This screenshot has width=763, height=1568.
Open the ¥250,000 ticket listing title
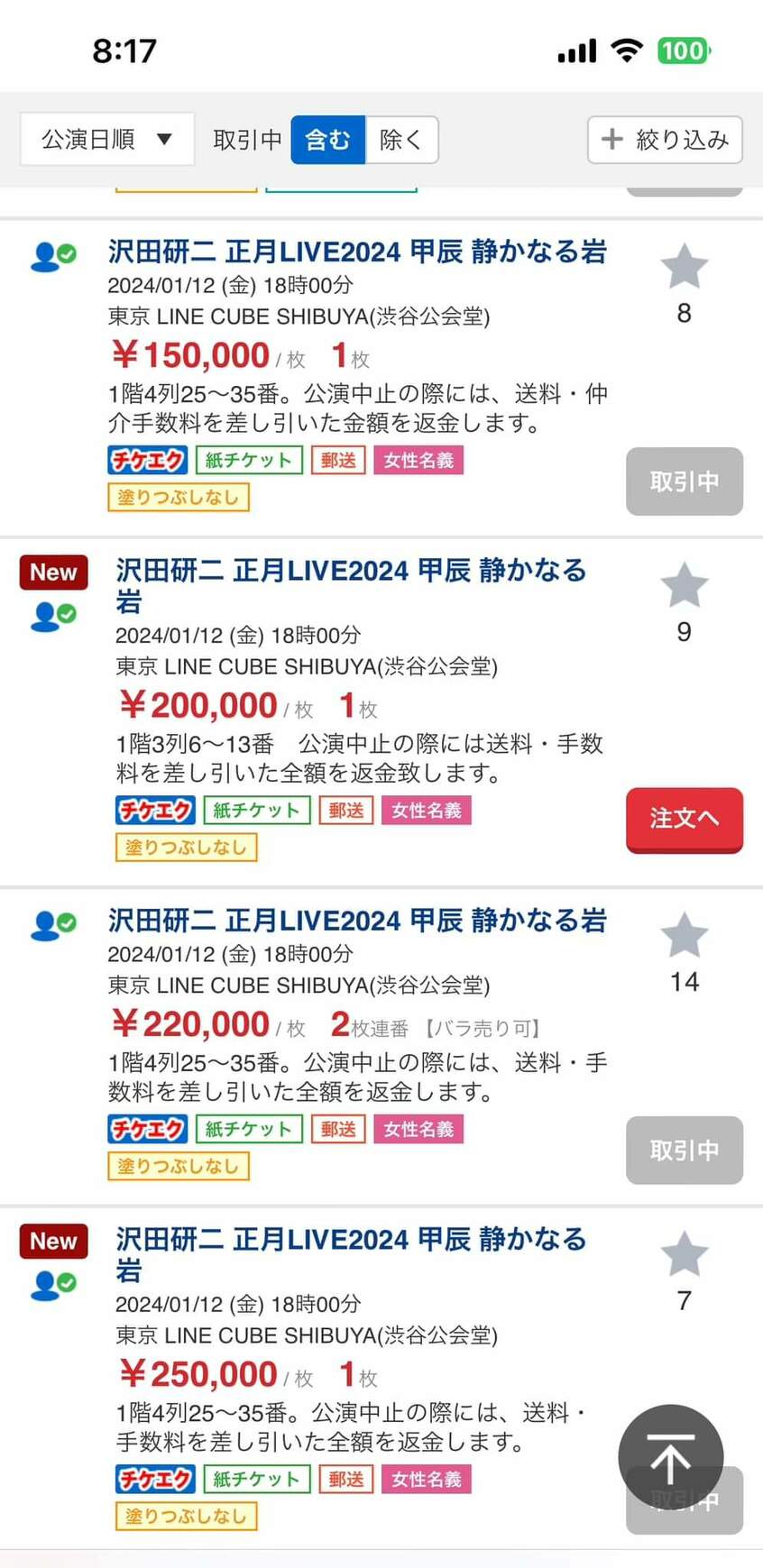point(352,1255)
